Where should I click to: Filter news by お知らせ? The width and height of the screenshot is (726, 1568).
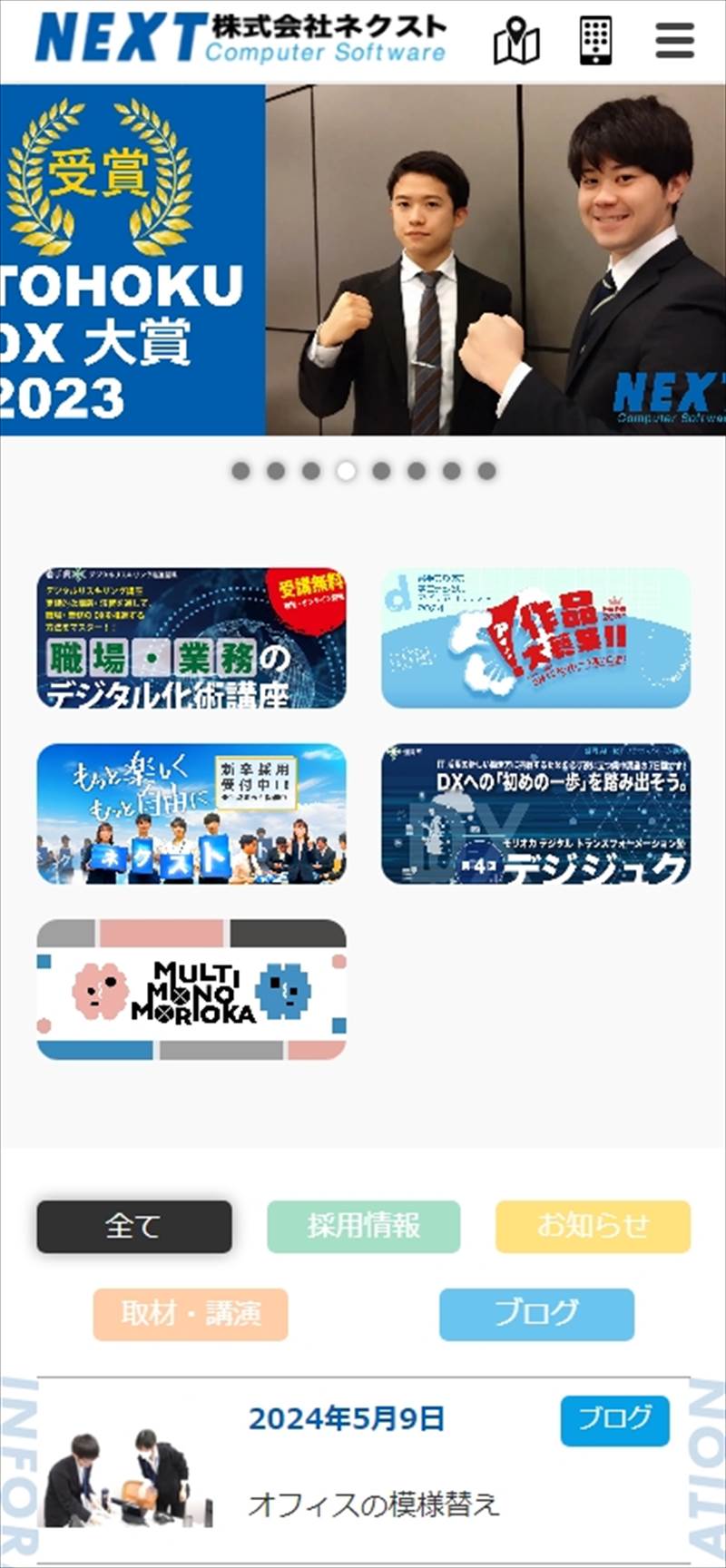point(593,1227)
